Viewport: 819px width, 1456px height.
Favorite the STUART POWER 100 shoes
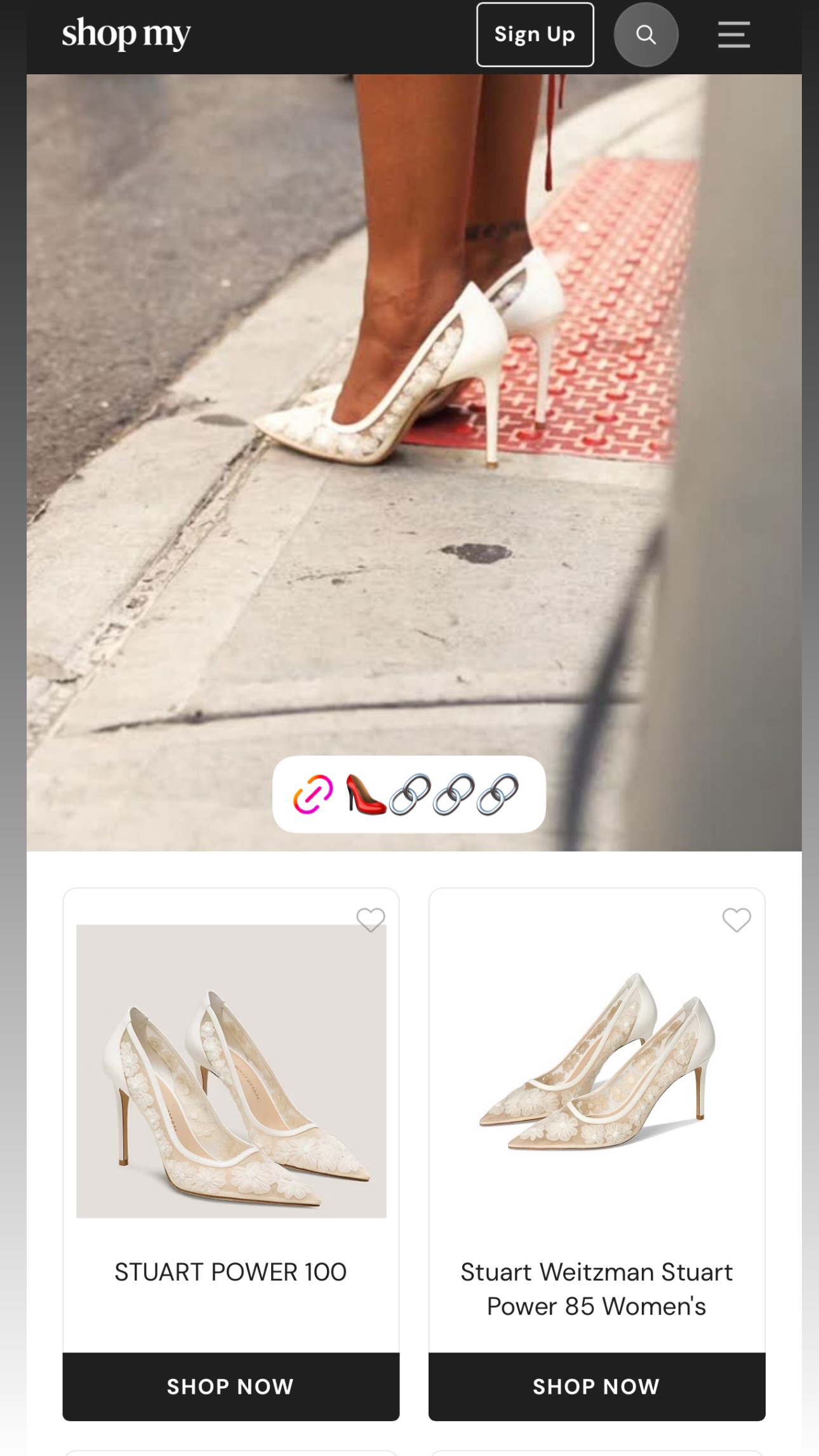(x=371, y=919)
